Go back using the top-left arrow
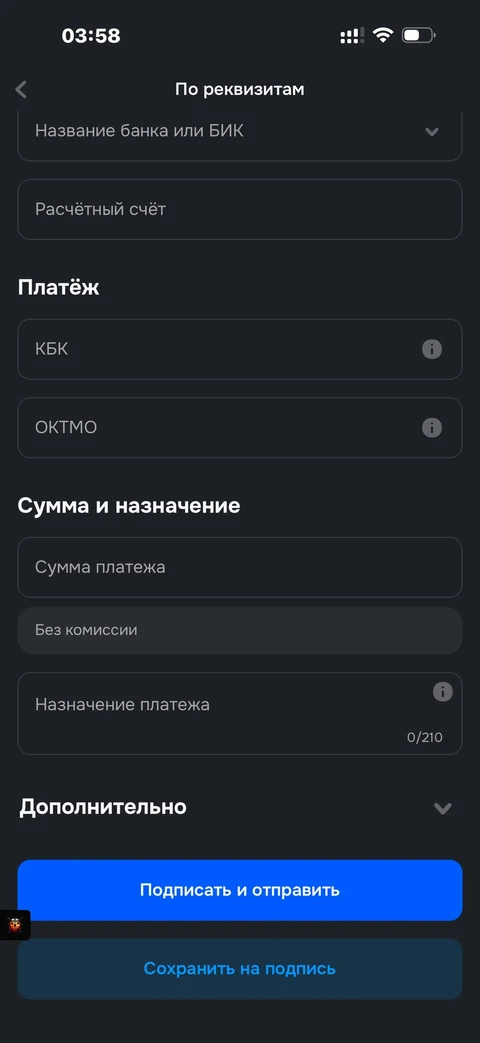 click(21, 89)
